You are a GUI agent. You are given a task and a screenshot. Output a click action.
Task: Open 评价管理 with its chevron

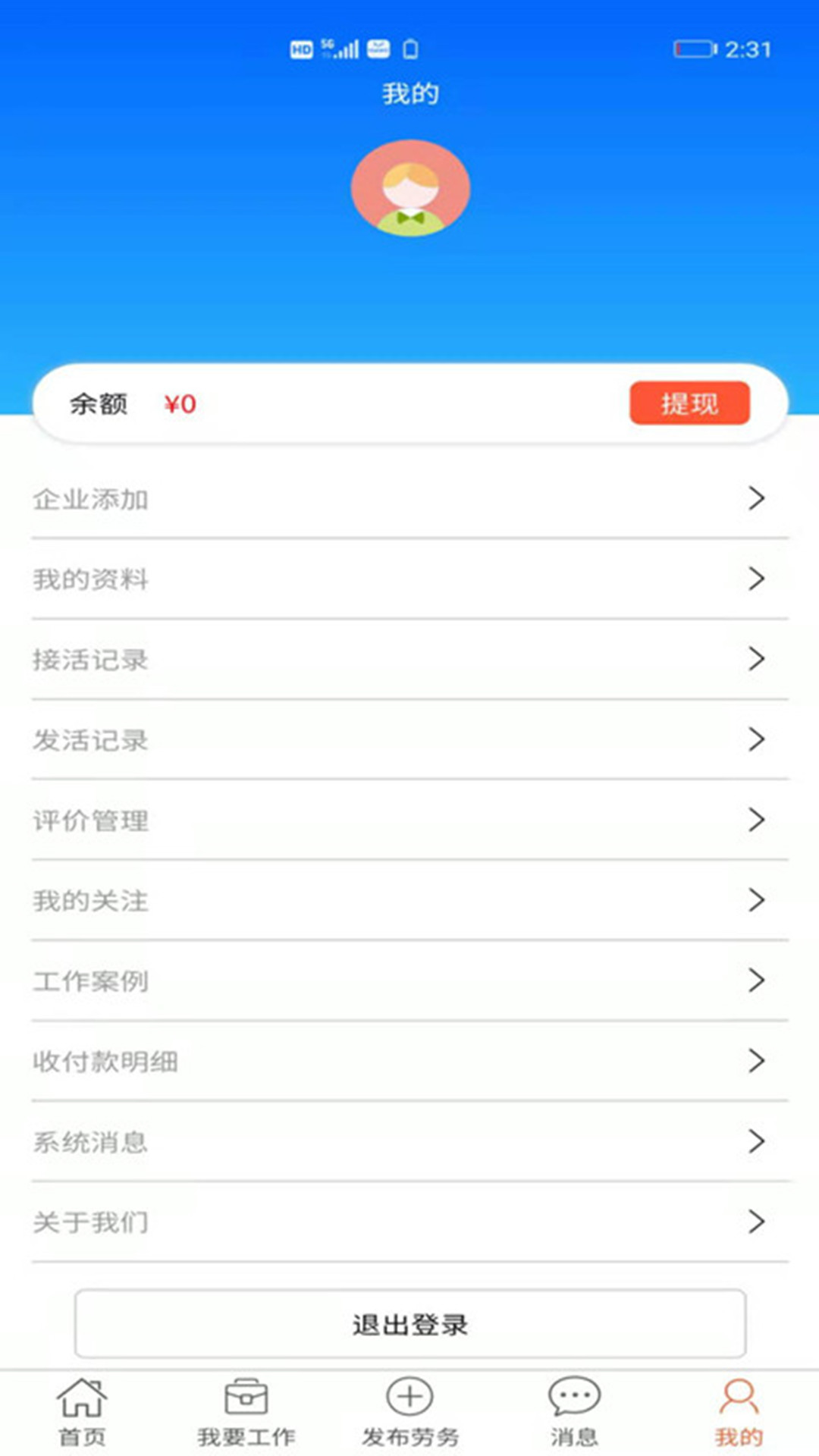[x=756, y=821]
